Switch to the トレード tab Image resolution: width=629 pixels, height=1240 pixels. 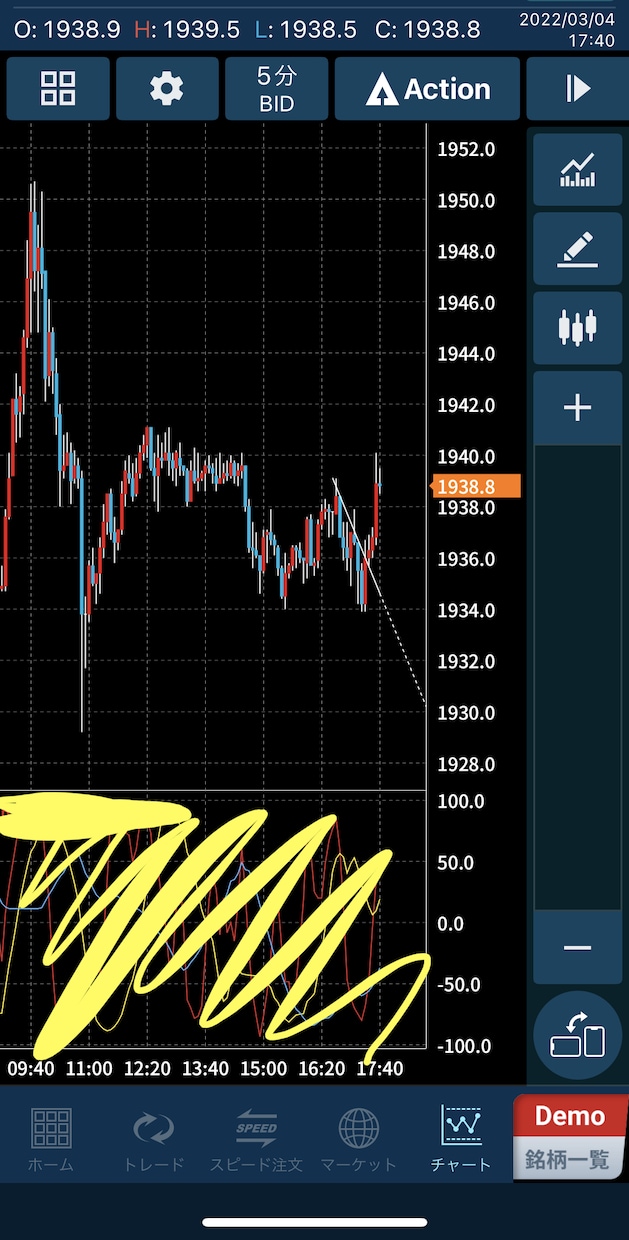(154, 1140)
